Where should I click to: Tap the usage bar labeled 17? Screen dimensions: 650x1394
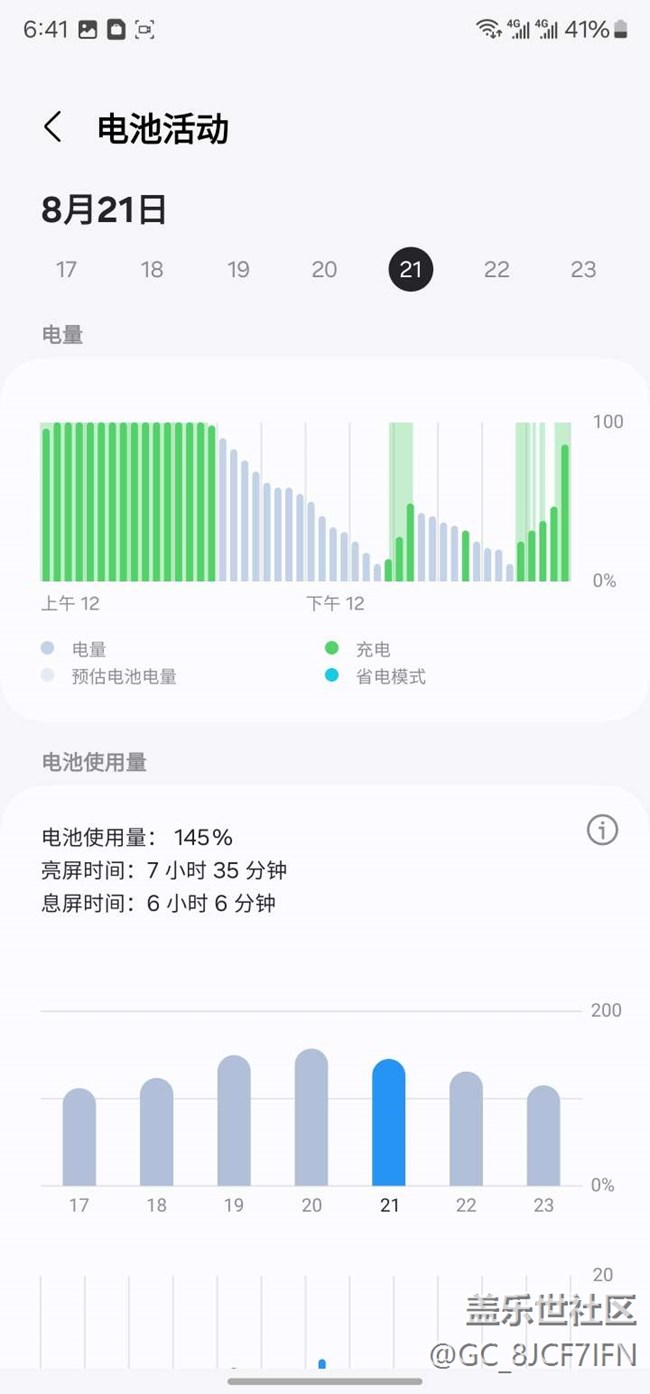tap(79, 1137)
